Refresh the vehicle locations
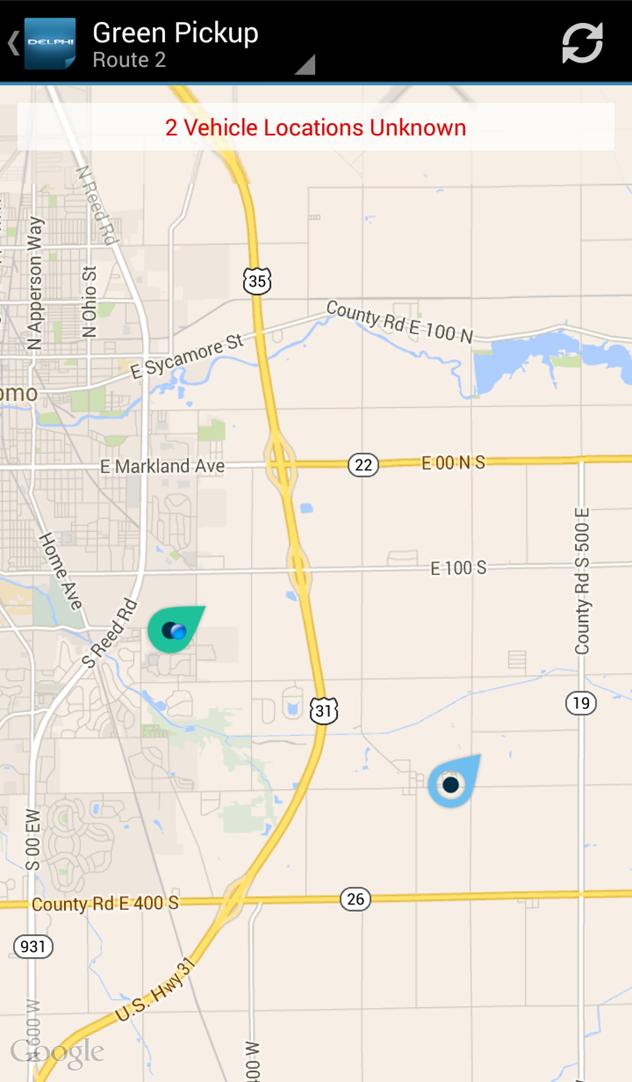Image resolution: width=632 pixels, height=1082 pixels. click(x=582, y=42)
